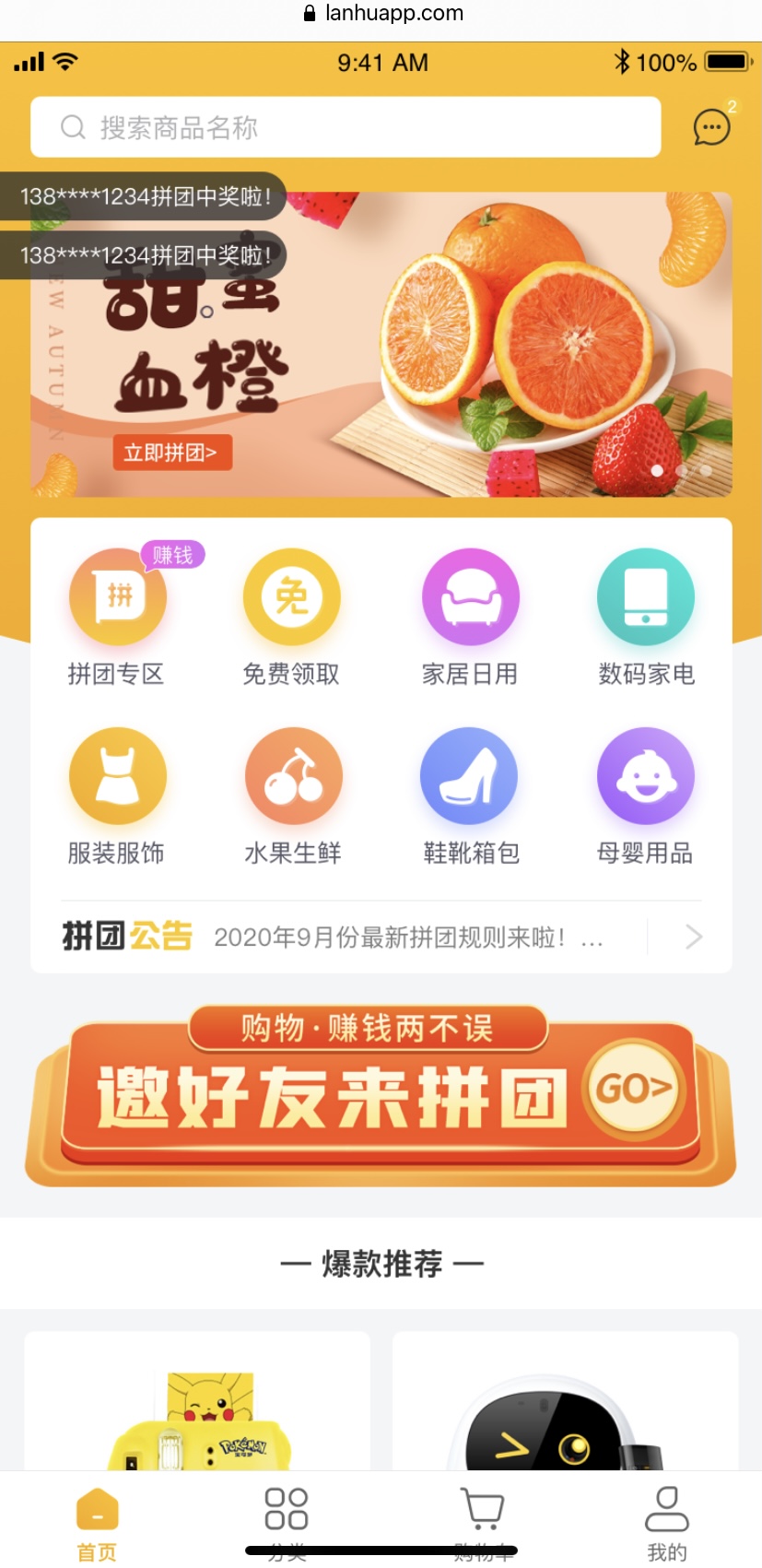This screenshot has height=1568, width=762.
Task: Switch to the 首页 tab
Action: 97,1521
